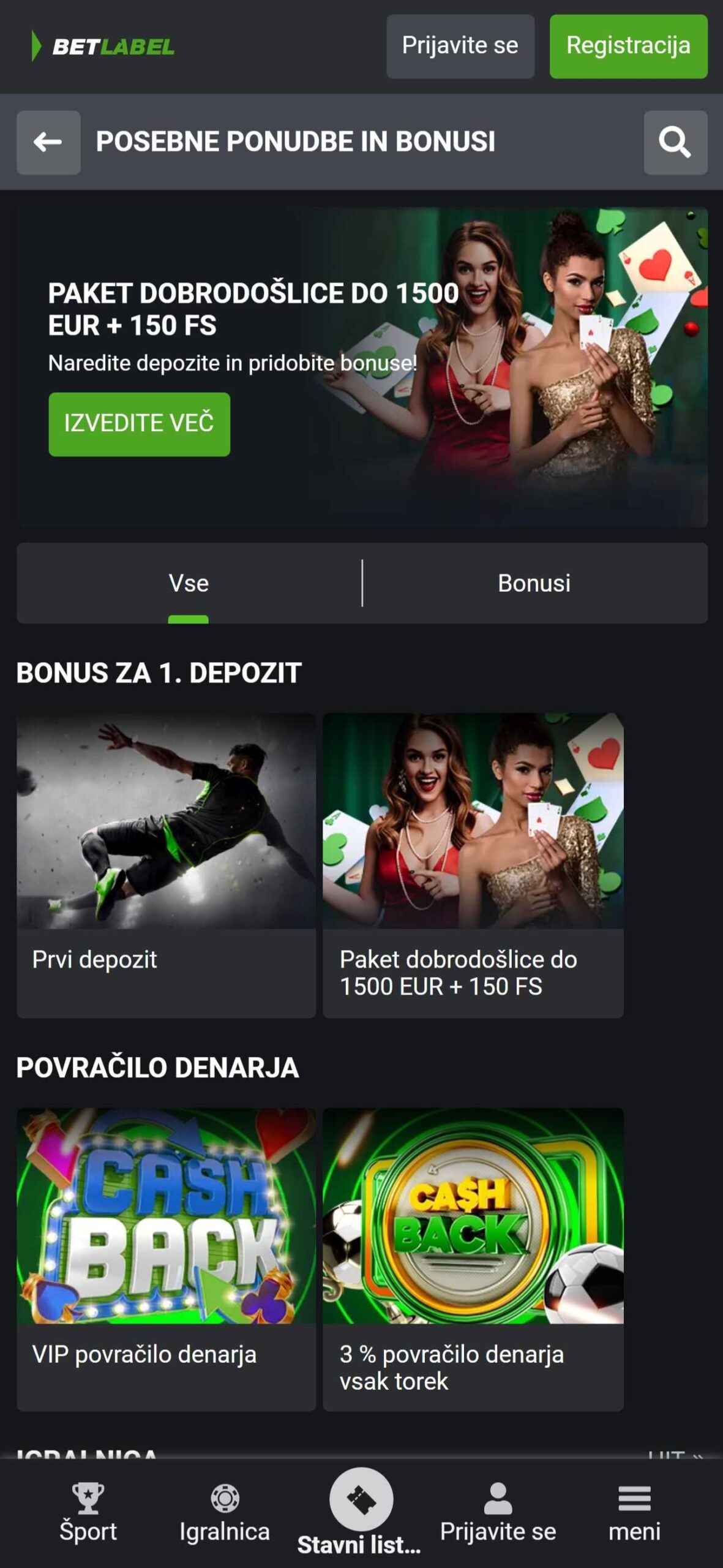The height and width of the screenshot is (1568, 723).
Task: Open the Paket dobrodošlice 1500 EUR card
Action: pyautogui.click(x=473, y=865)
